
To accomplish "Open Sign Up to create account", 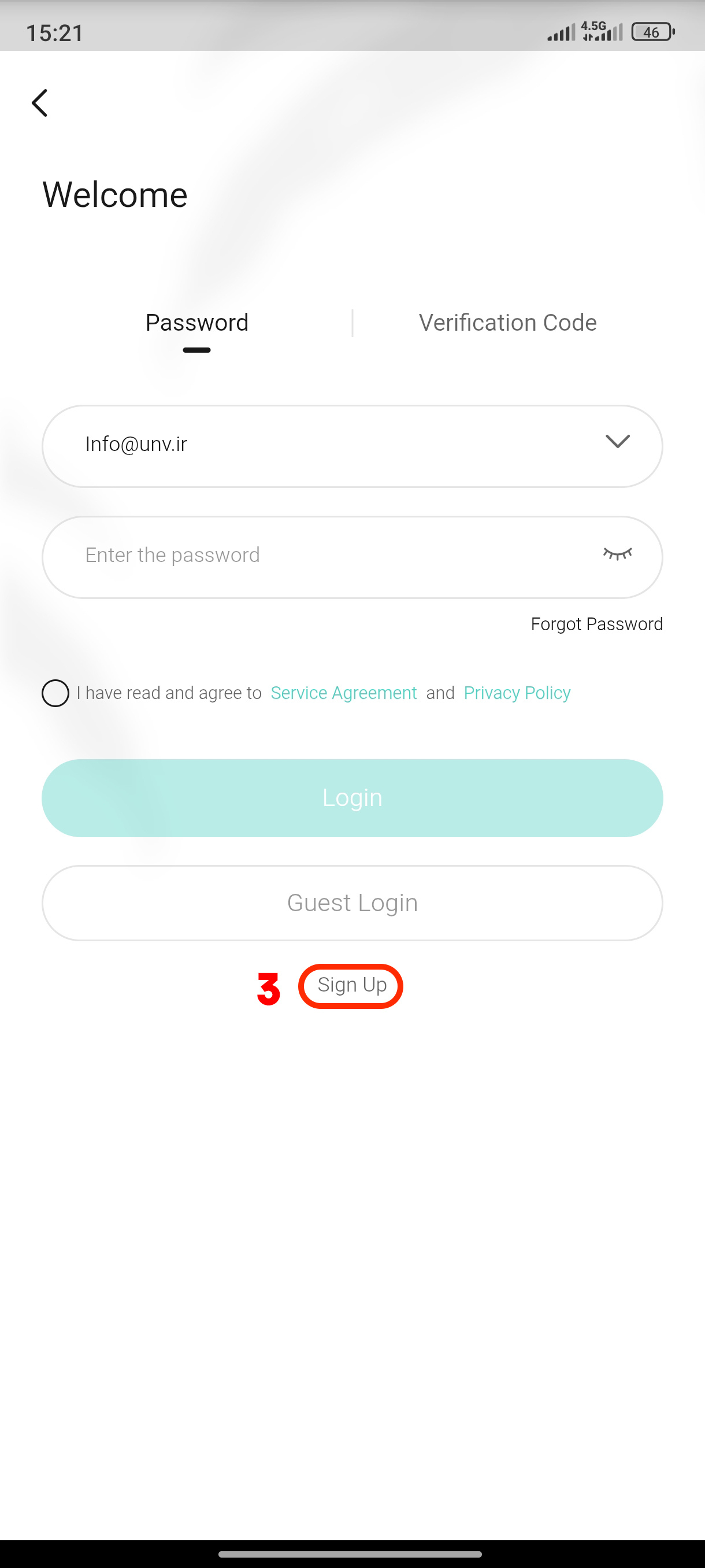I will click(351, 985).
